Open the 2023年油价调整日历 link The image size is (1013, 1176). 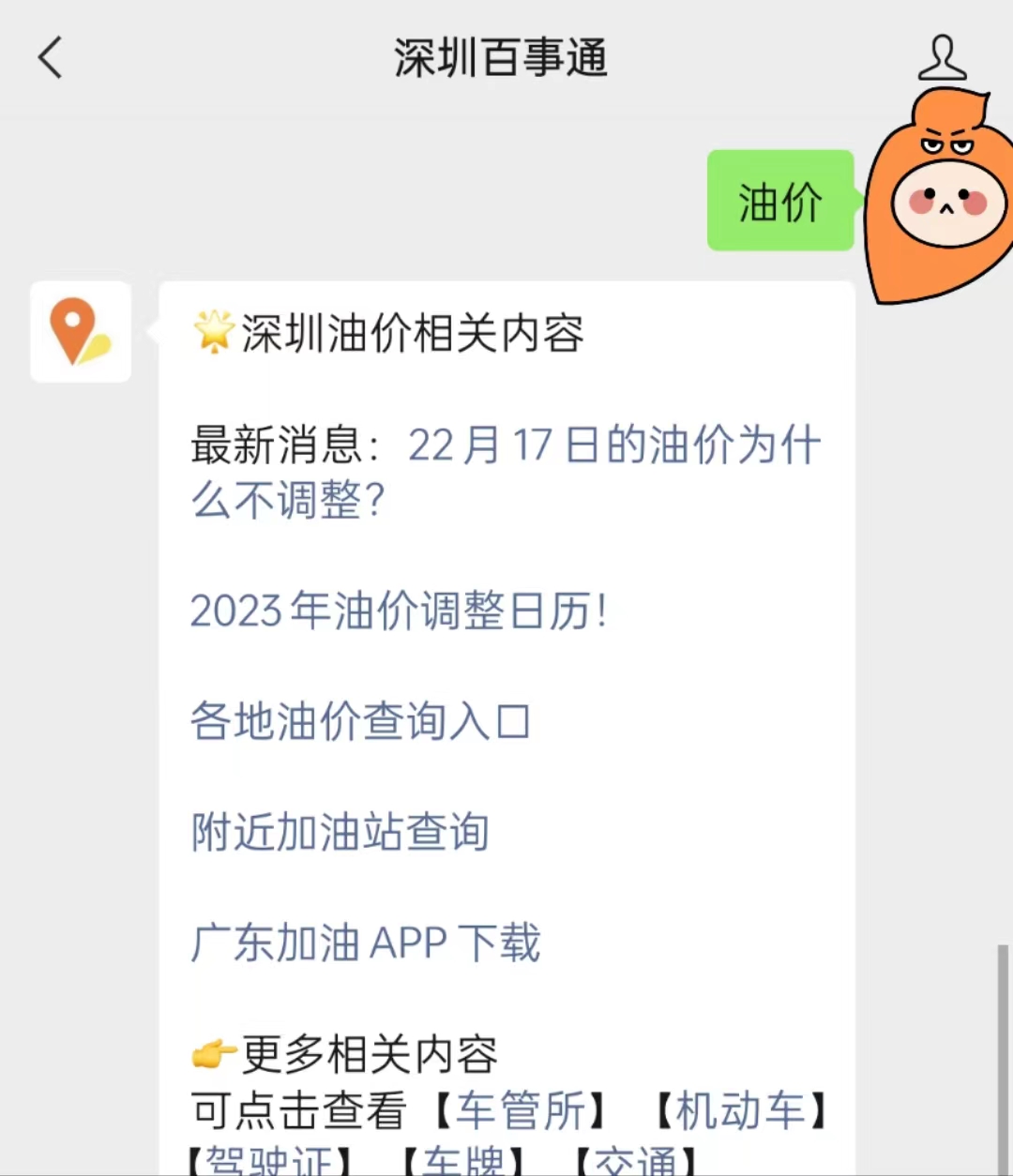(398, 611)
